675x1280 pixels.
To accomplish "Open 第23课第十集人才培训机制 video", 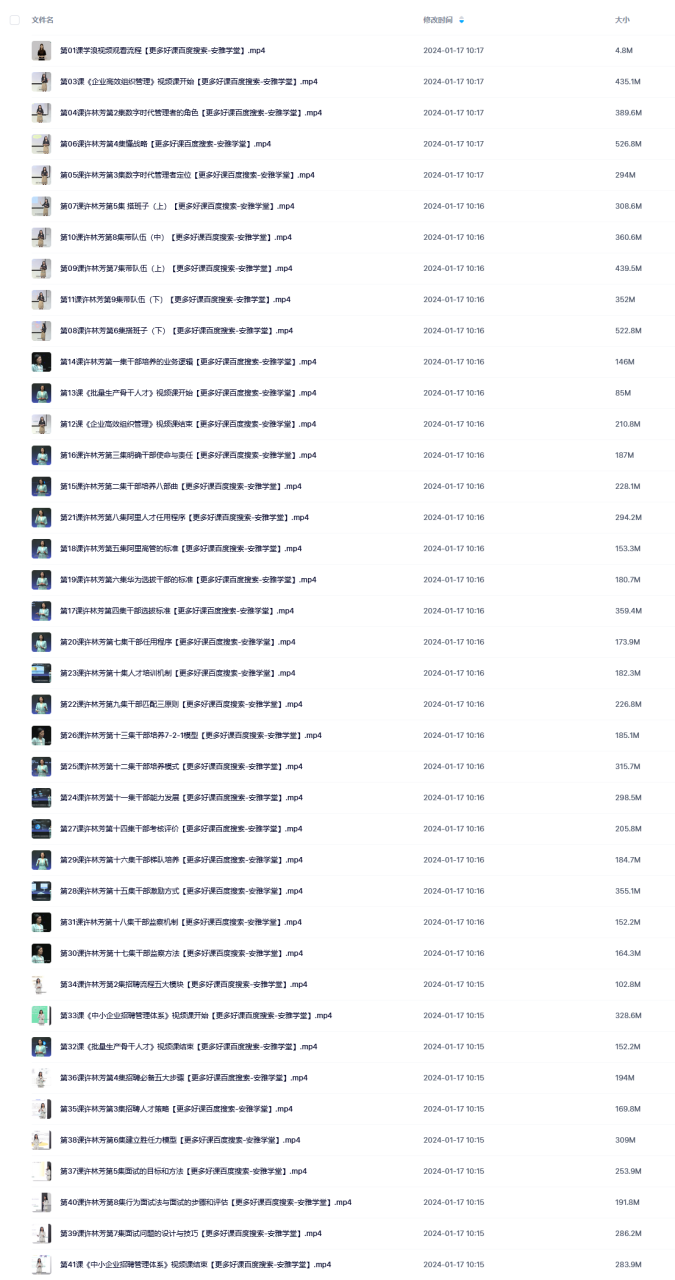I will tap(178, 673).
